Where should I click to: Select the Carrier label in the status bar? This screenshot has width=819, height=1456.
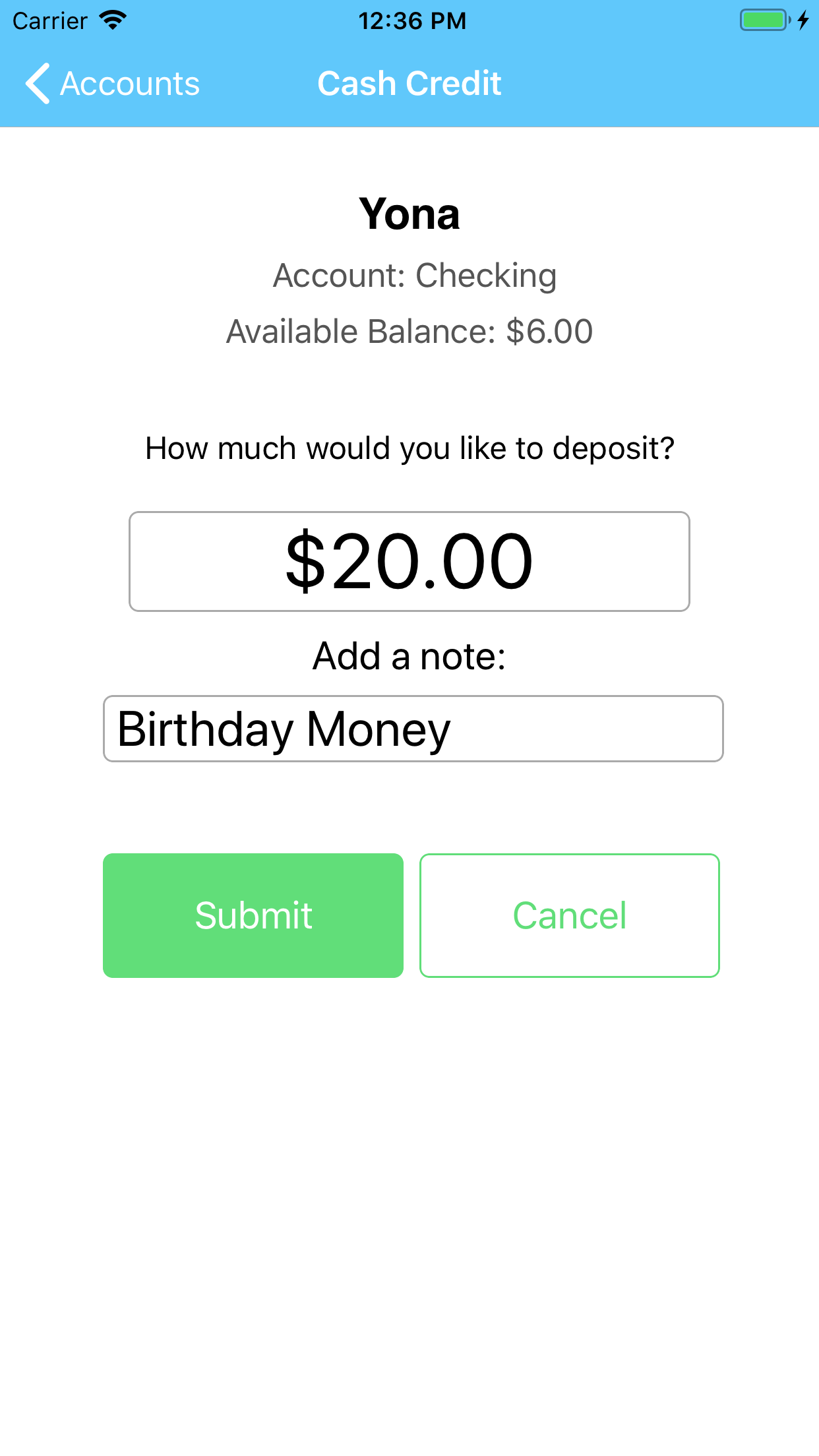(51, 21)
